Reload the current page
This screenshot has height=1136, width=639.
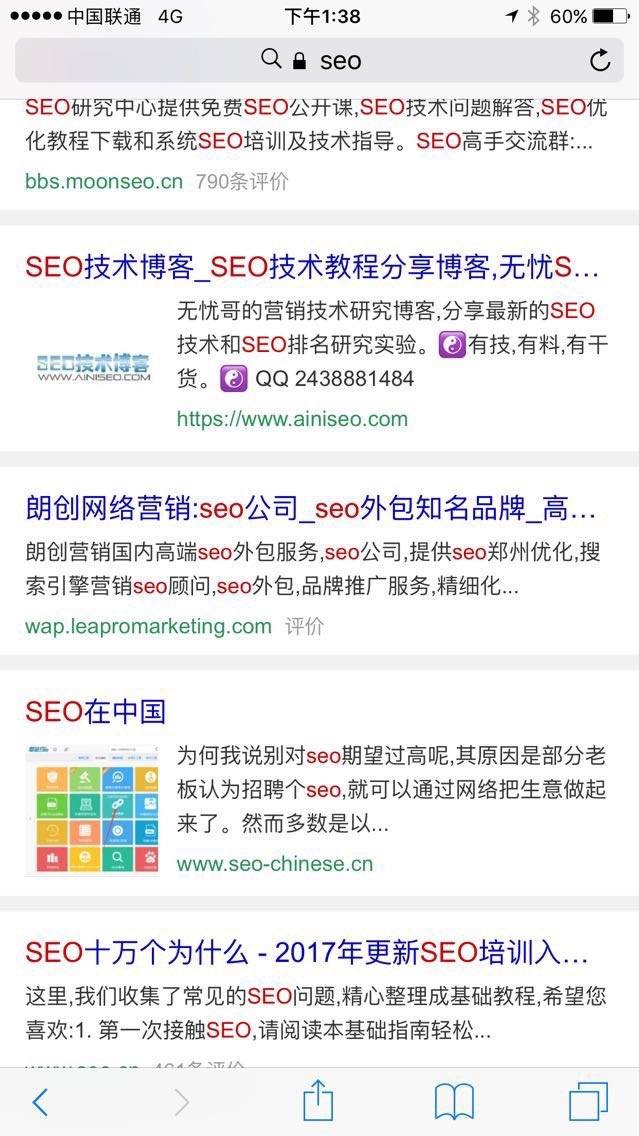point(600,61)
